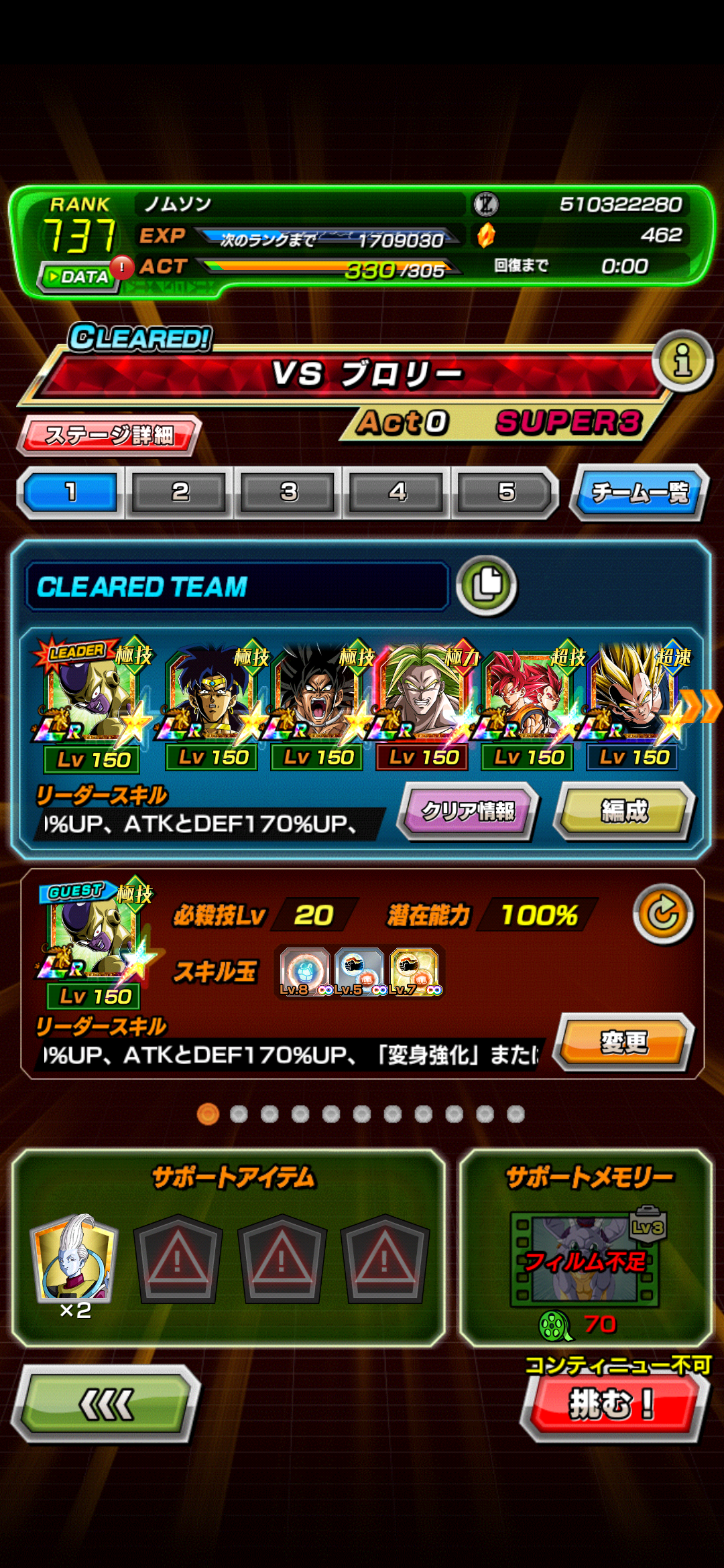Open the stage info icon
The image size is (724, 1568).
(x=682, y=361)
